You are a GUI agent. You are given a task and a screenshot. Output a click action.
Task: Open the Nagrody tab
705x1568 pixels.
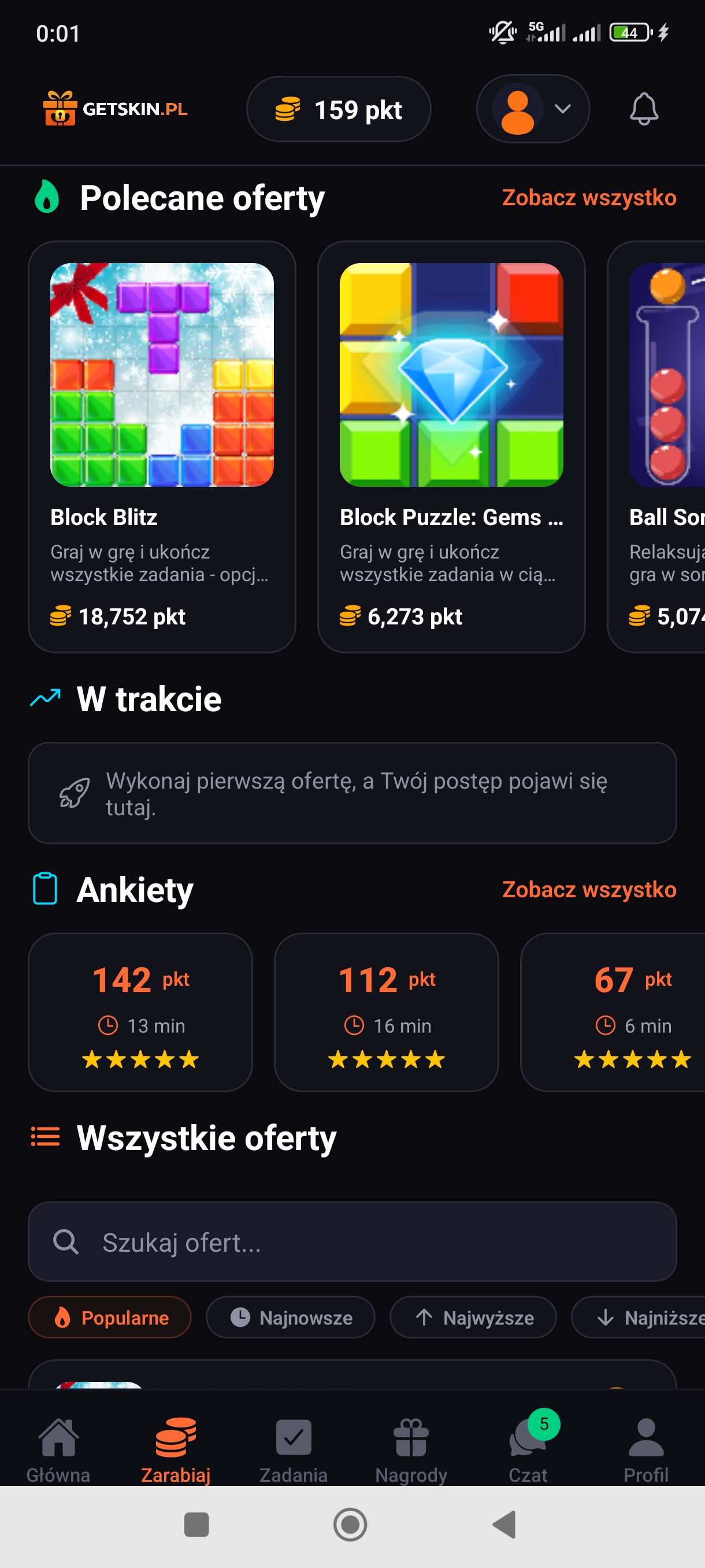click(411, 1449)
